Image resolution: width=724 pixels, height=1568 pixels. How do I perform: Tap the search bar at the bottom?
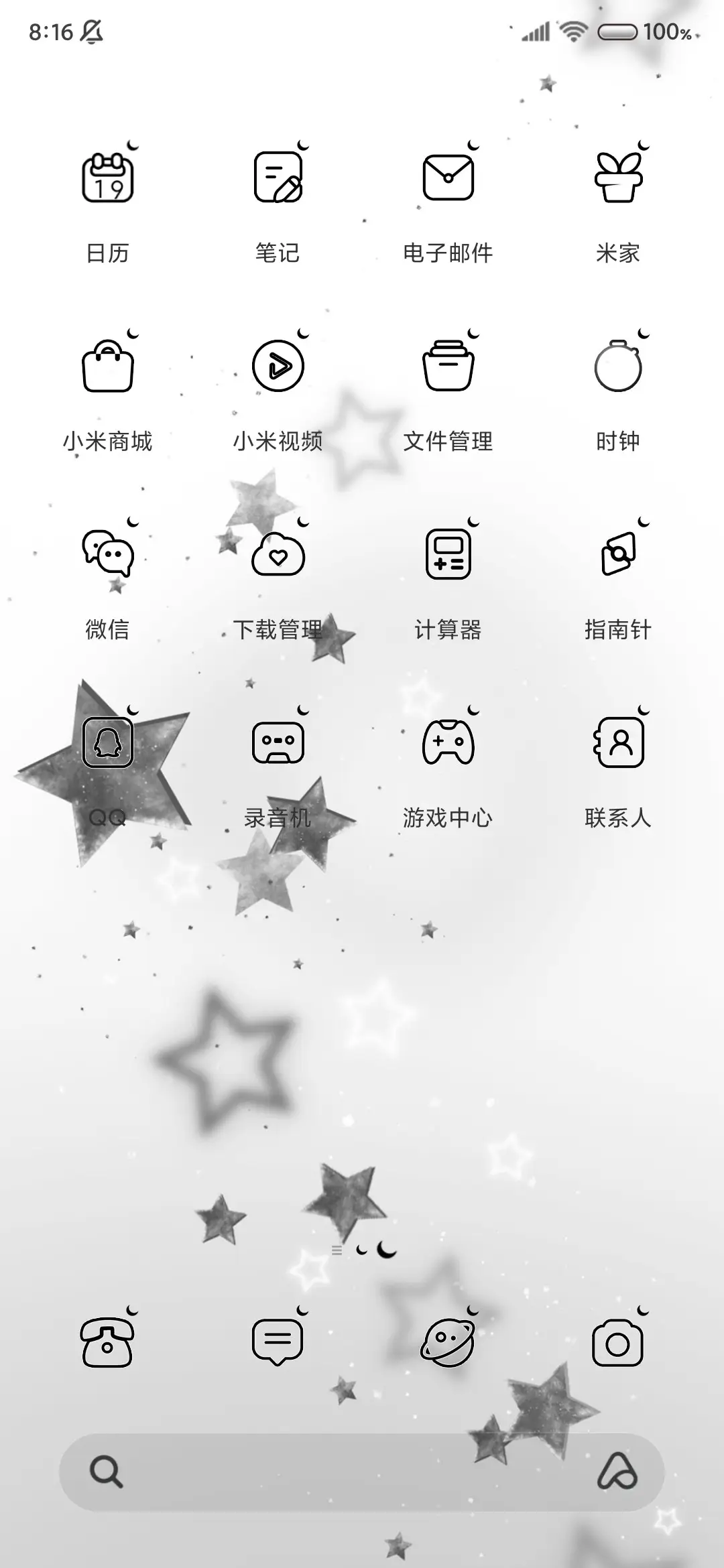[x=362, y=1469]
